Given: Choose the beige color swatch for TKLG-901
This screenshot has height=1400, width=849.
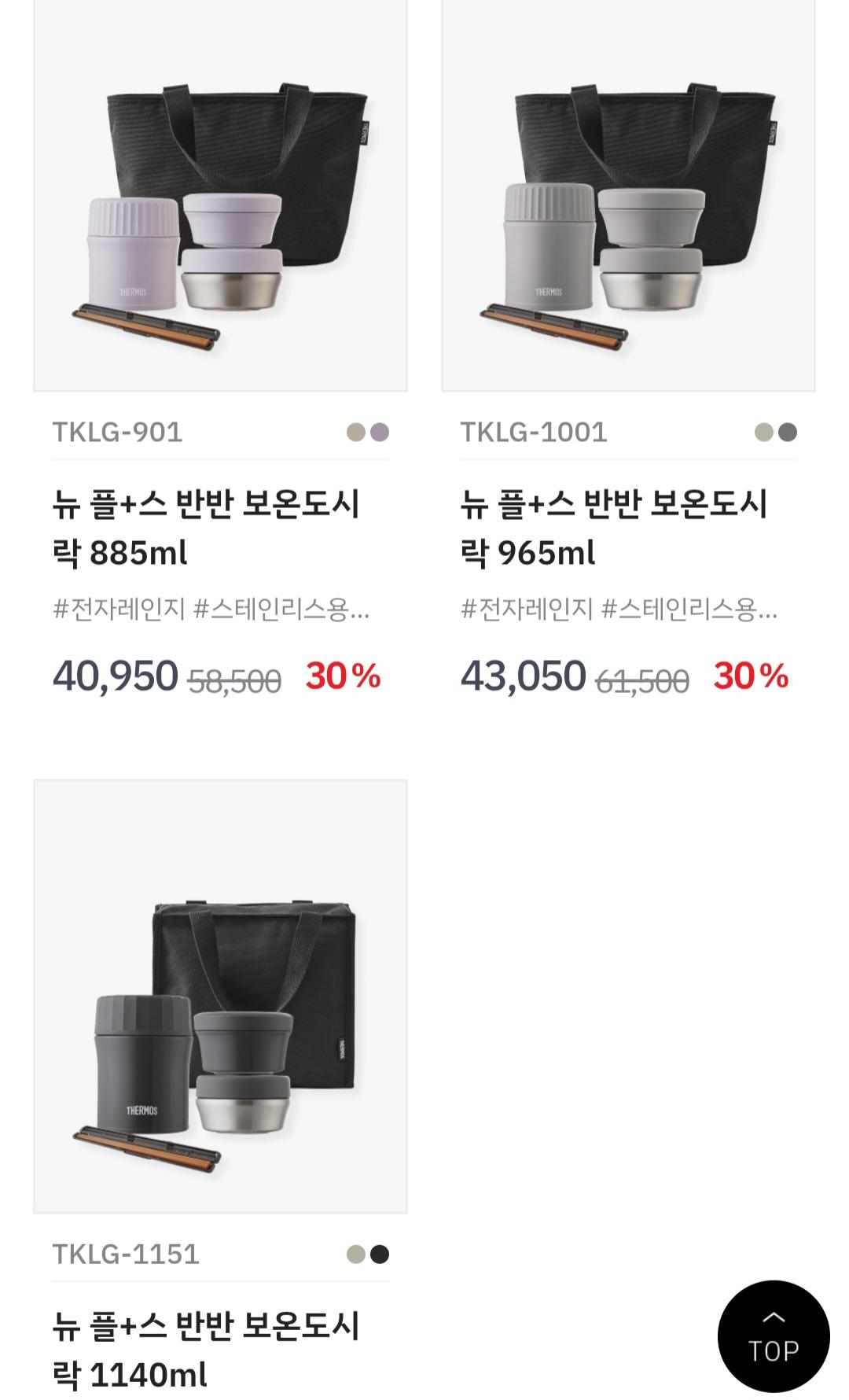Looking at the screenshot, I should [x=356, y=433].
